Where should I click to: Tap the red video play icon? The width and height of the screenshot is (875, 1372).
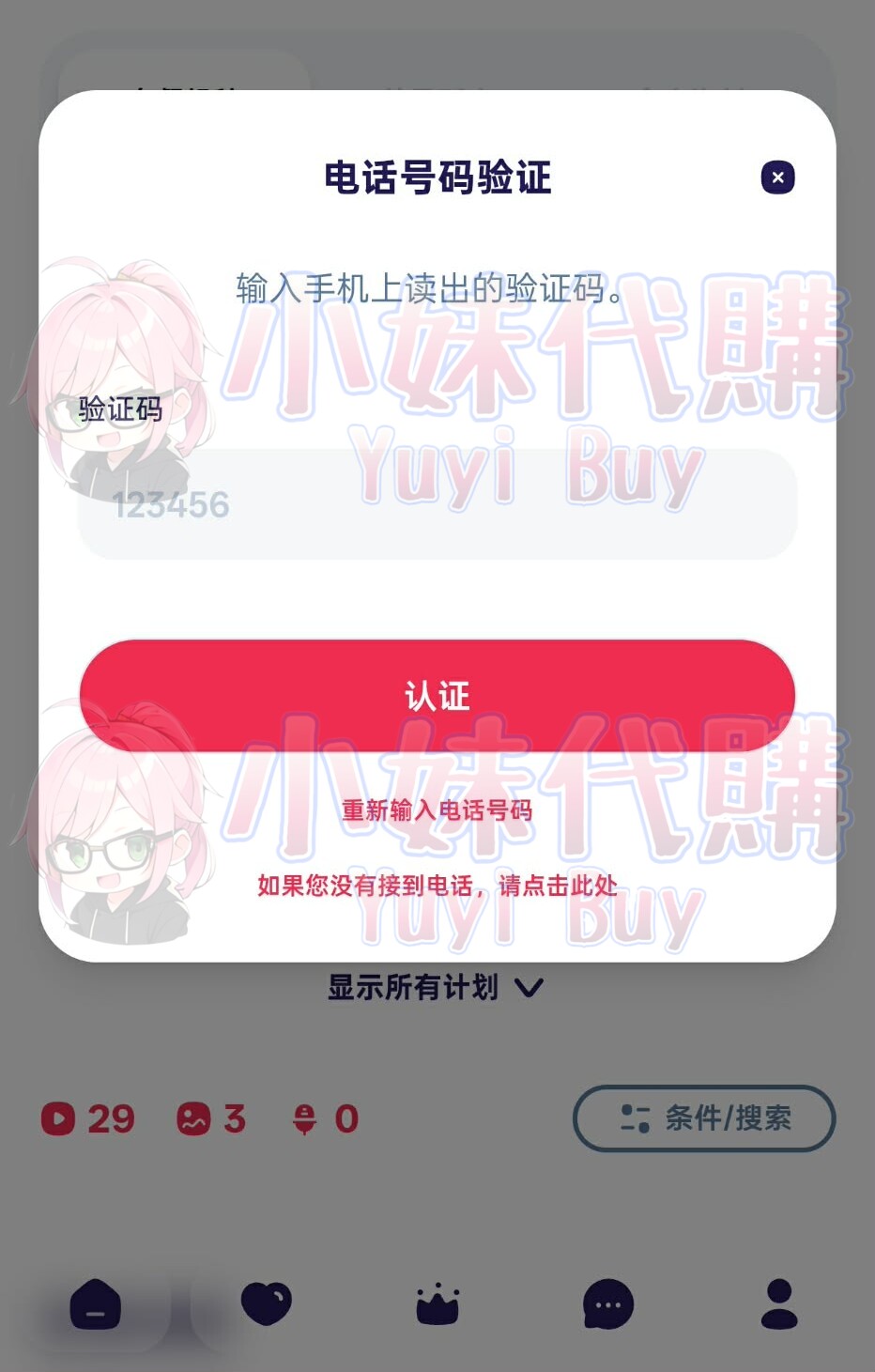[59, 1118]
